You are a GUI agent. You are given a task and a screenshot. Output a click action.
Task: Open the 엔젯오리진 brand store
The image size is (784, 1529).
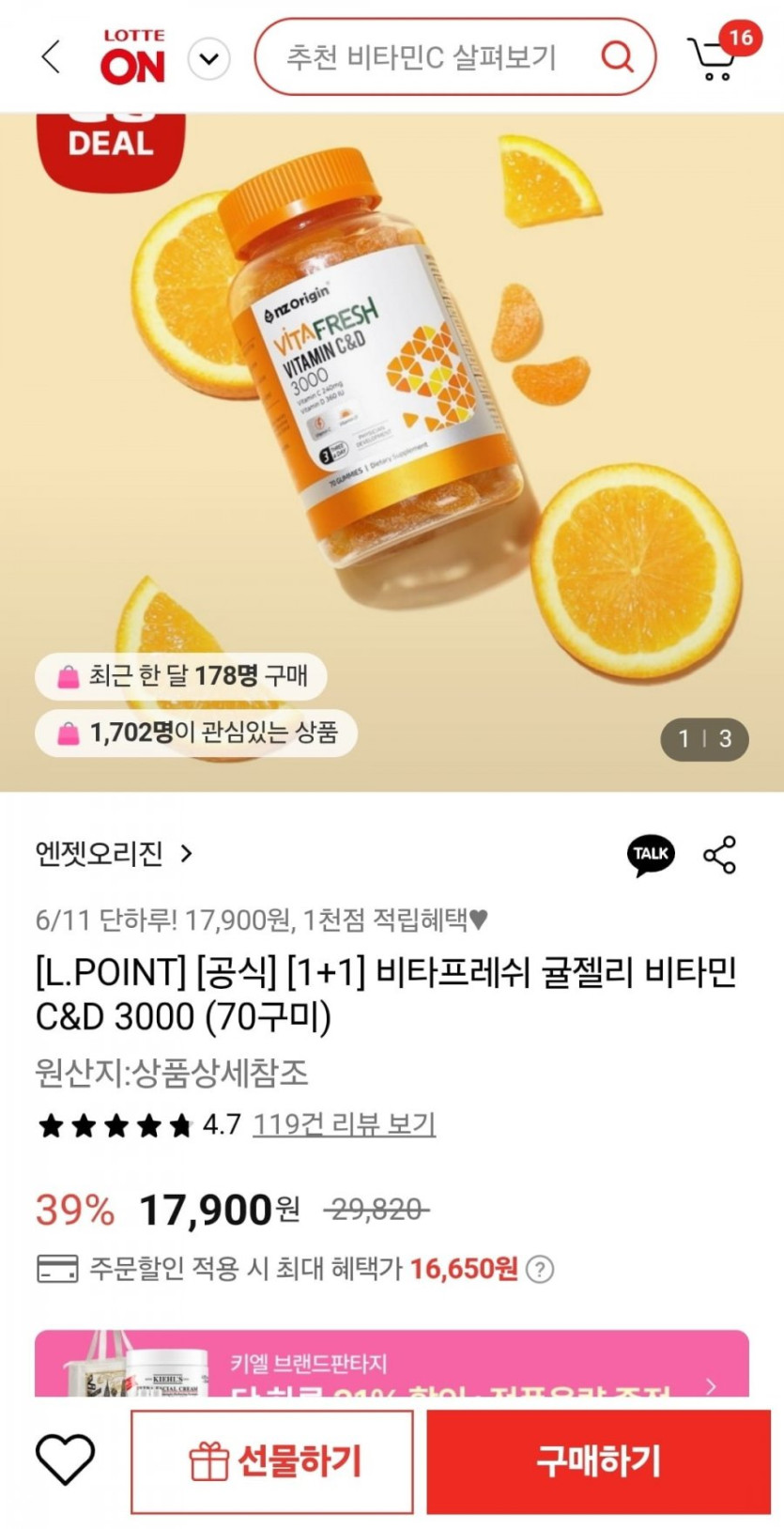tap(114, 853)
